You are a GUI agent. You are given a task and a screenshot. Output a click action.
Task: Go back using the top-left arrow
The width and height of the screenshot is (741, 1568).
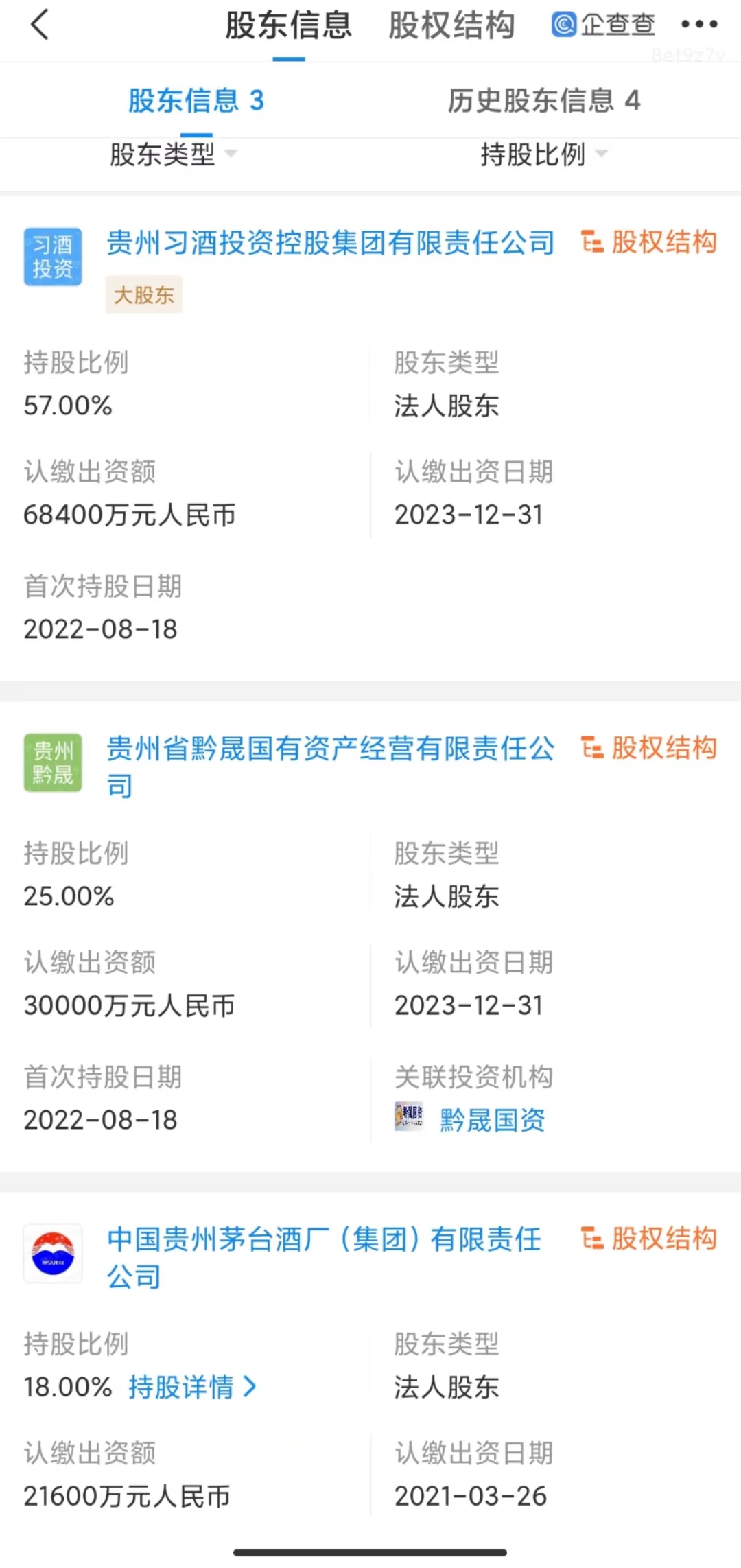pos(40,25)
